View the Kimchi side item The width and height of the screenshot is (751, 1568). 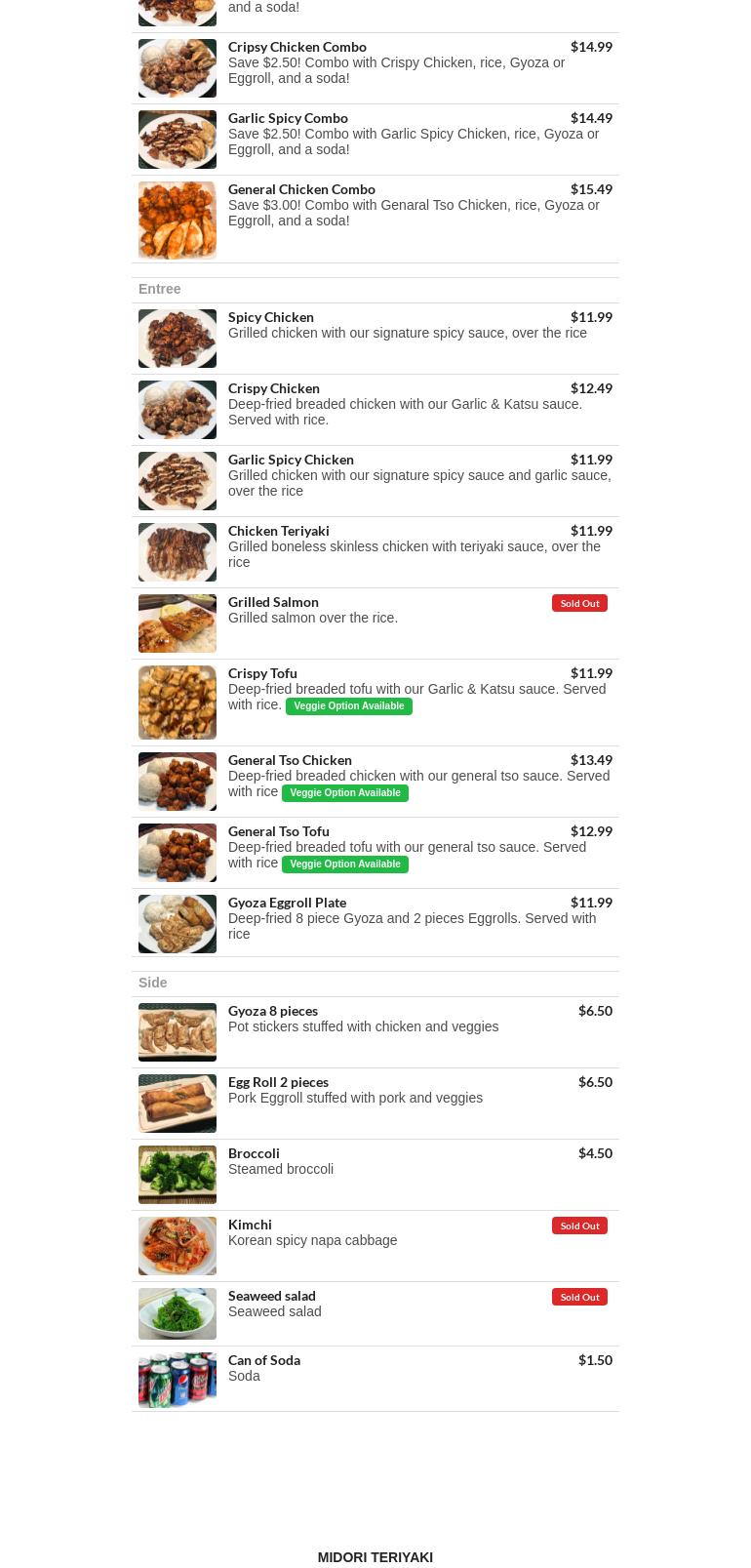click(250, 1225)
